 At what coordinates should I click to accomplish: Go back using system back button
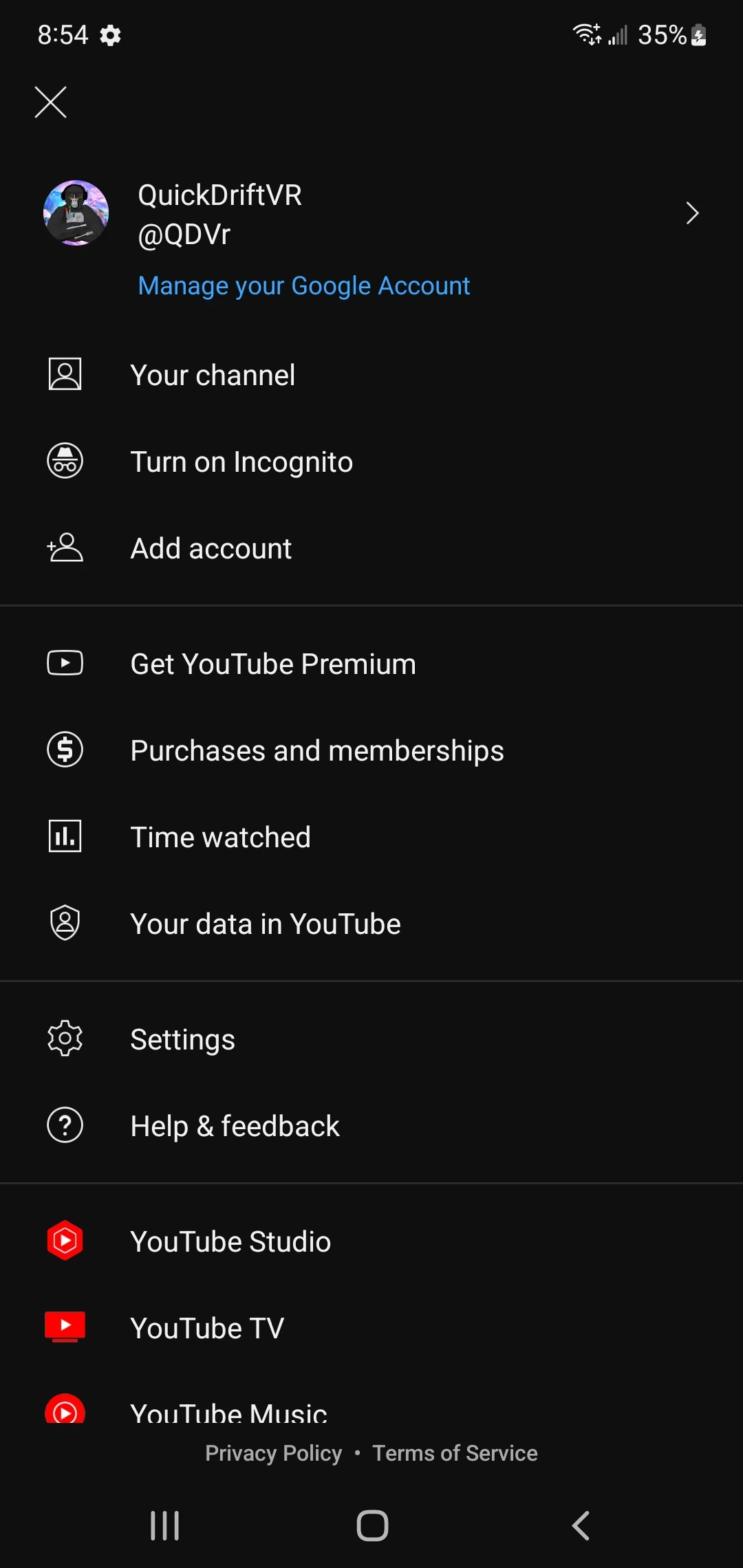[x=581, y=1525]
